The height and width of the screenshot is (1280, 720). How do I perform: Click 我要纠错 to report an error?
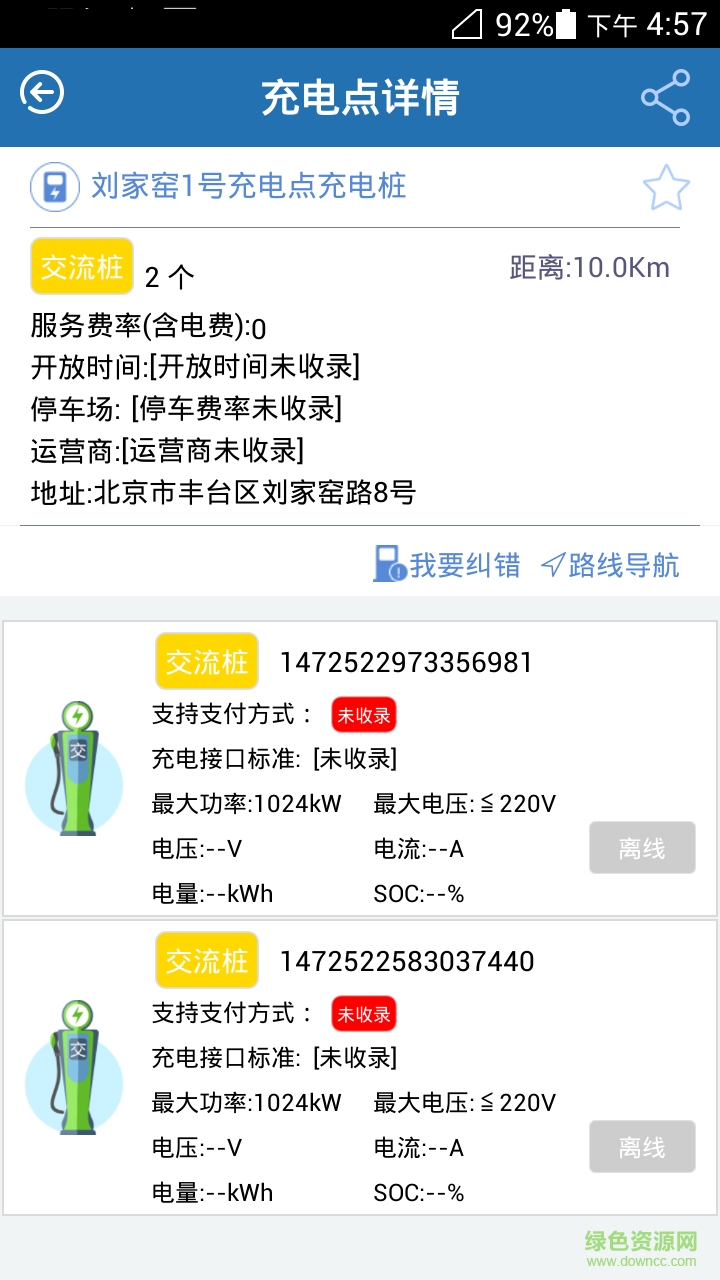coord(457,564)
